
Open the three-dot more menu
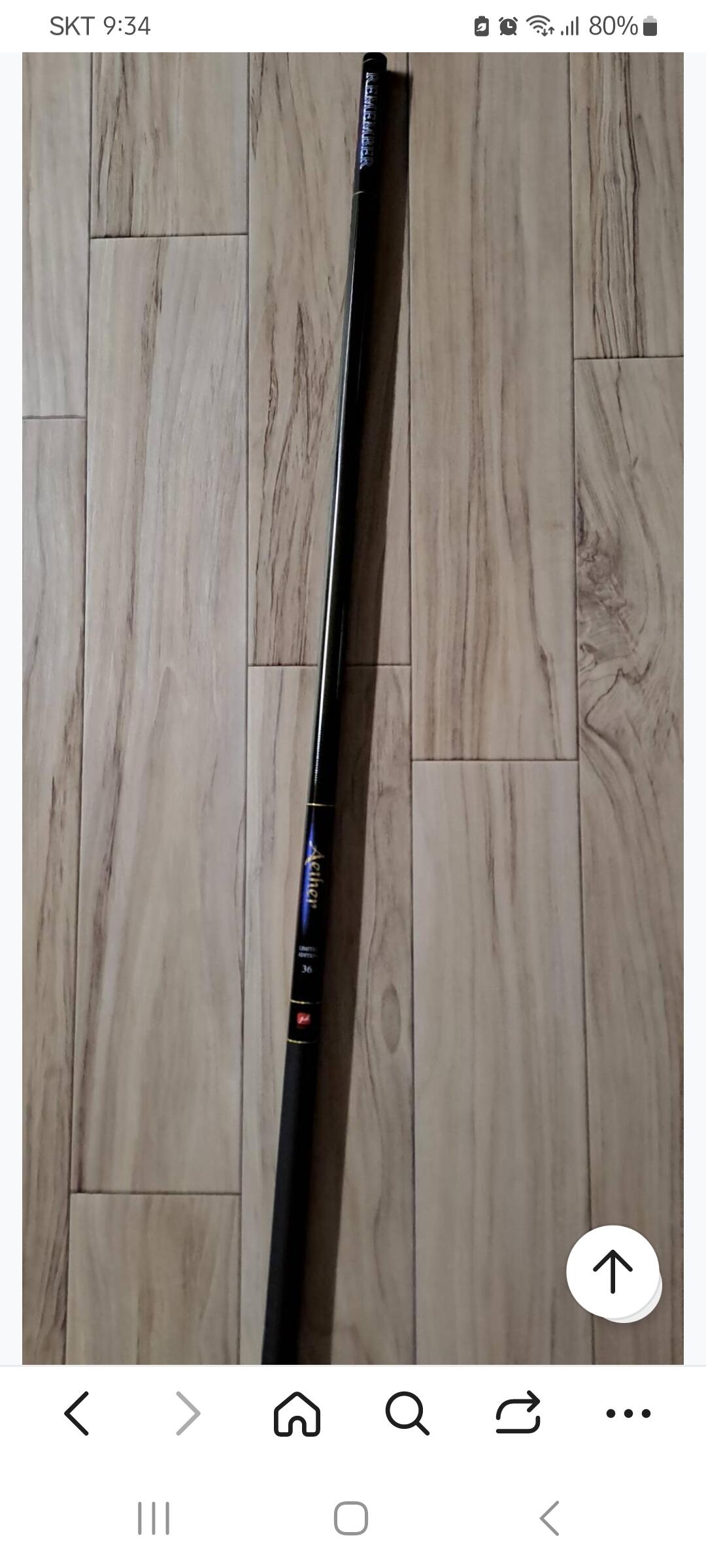tap(628, 1413)
